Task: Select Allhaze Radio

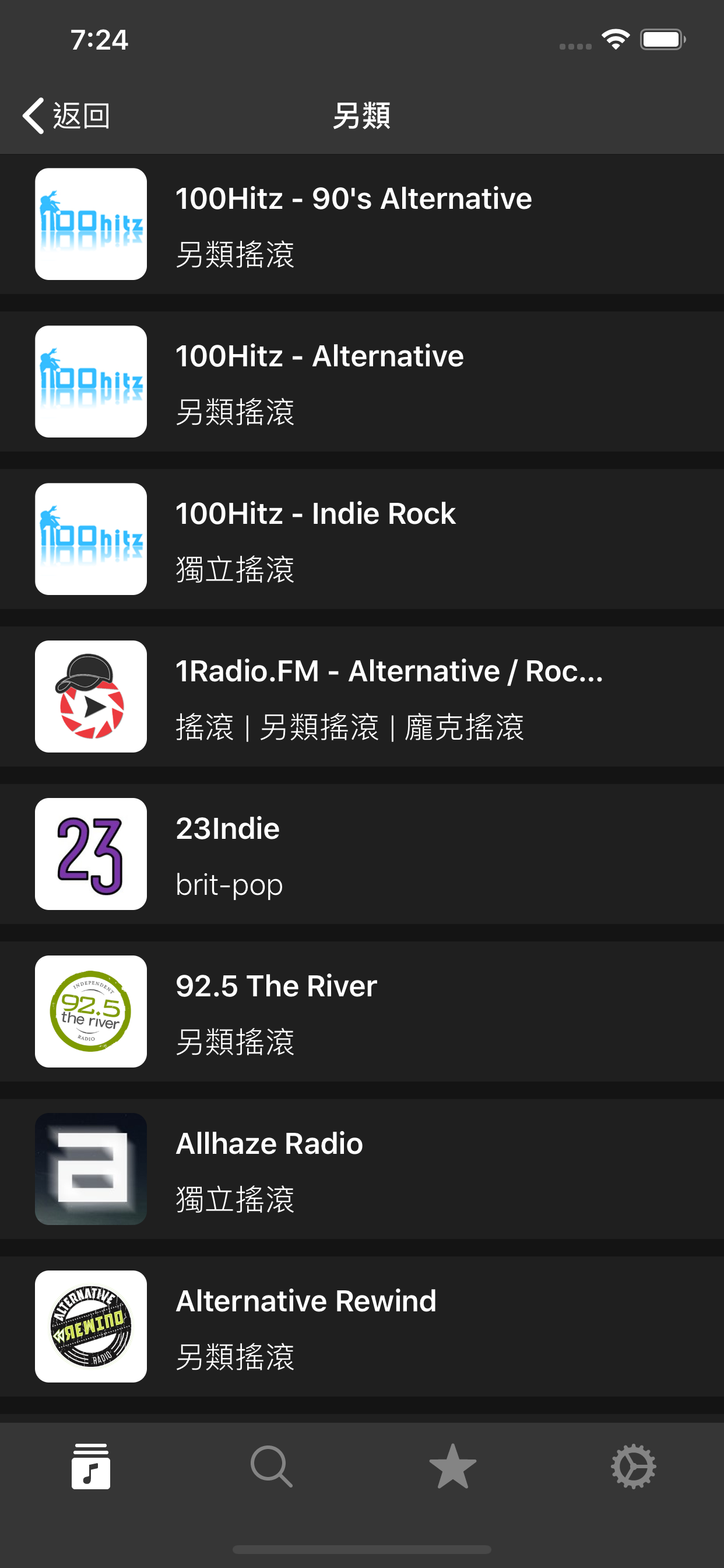Action: click(362, 1170)
